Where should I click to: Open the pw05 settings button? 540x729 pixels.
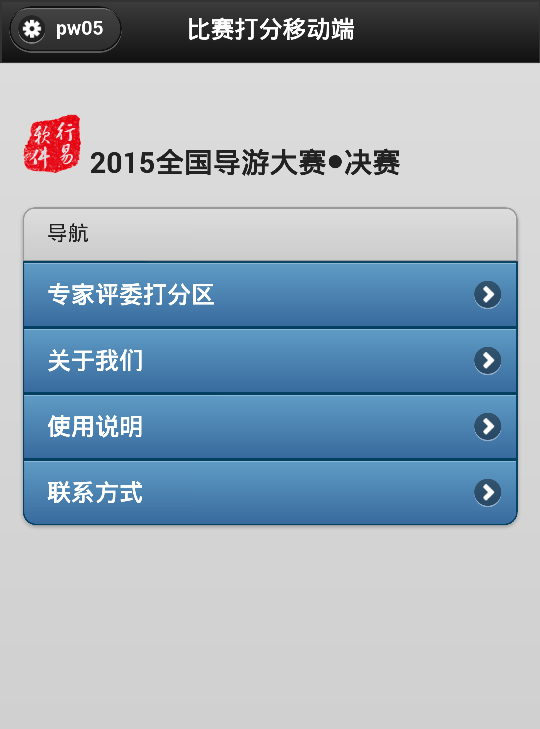click(x=65, y=29)
